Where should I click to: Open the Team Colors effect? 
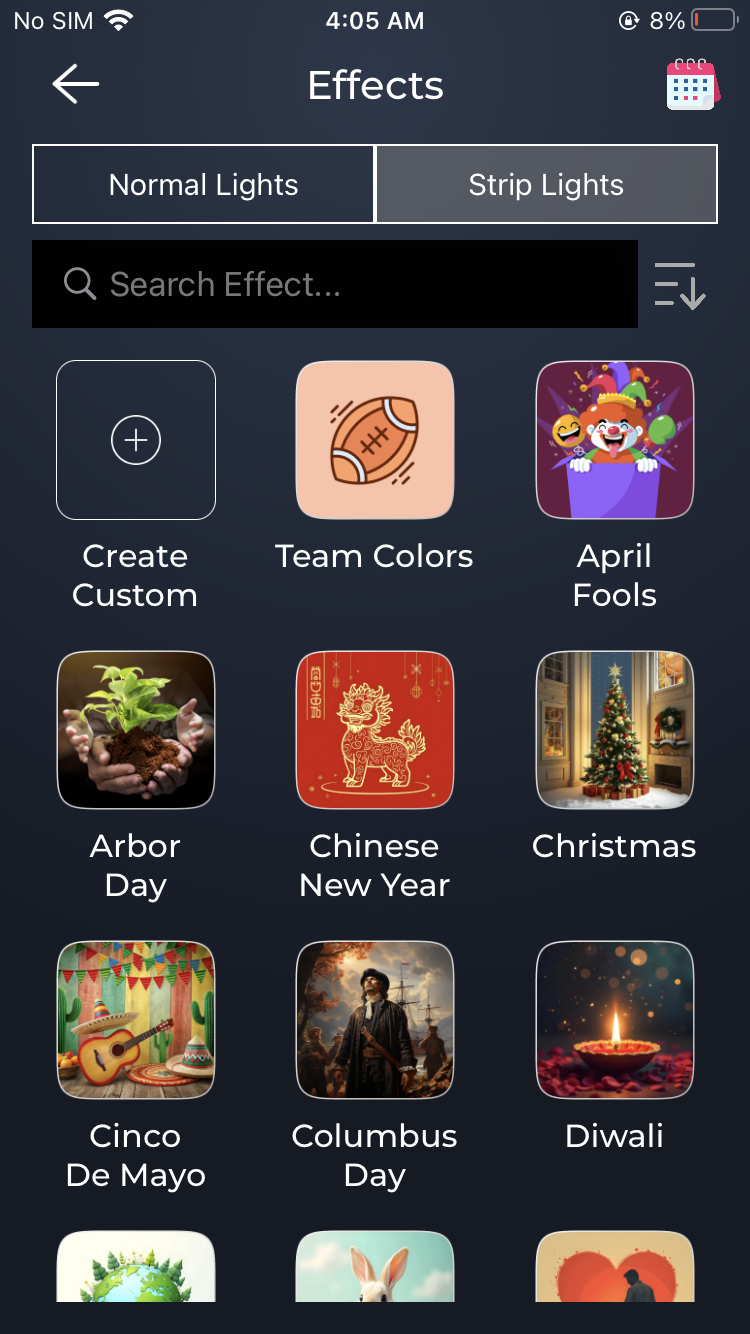(x=375, y=440)
